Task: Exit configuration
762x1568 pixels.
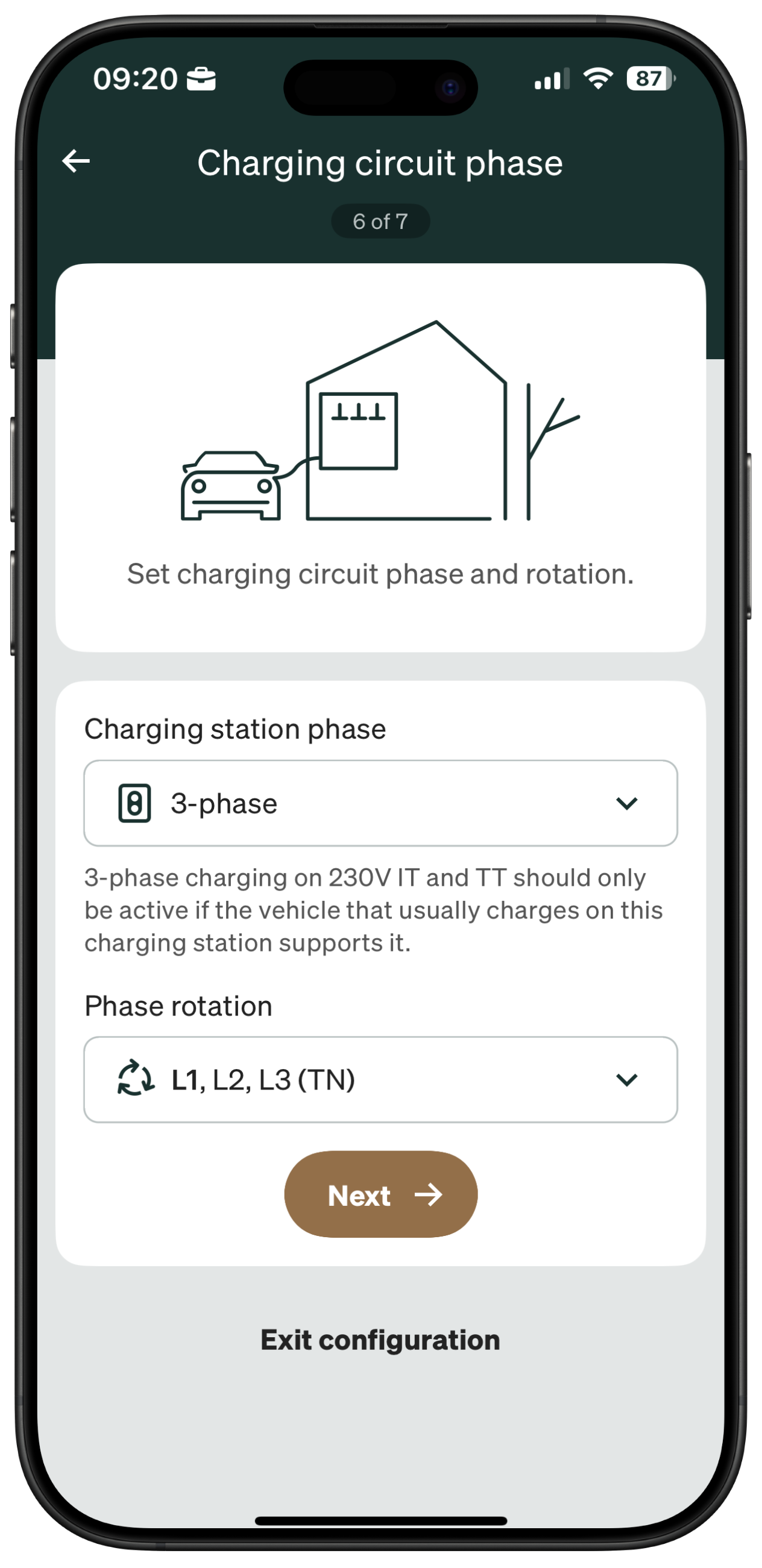Action: [x=380, y=1340]
